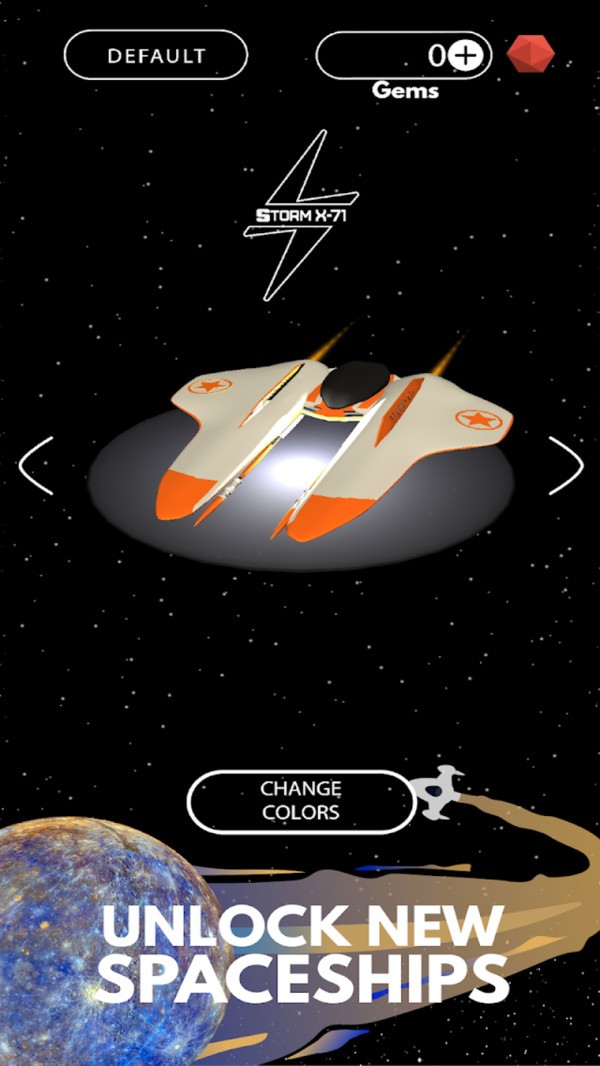Screen dimensions: 600x1066
Task: Show the next spaceship
Action: point(565,466)
